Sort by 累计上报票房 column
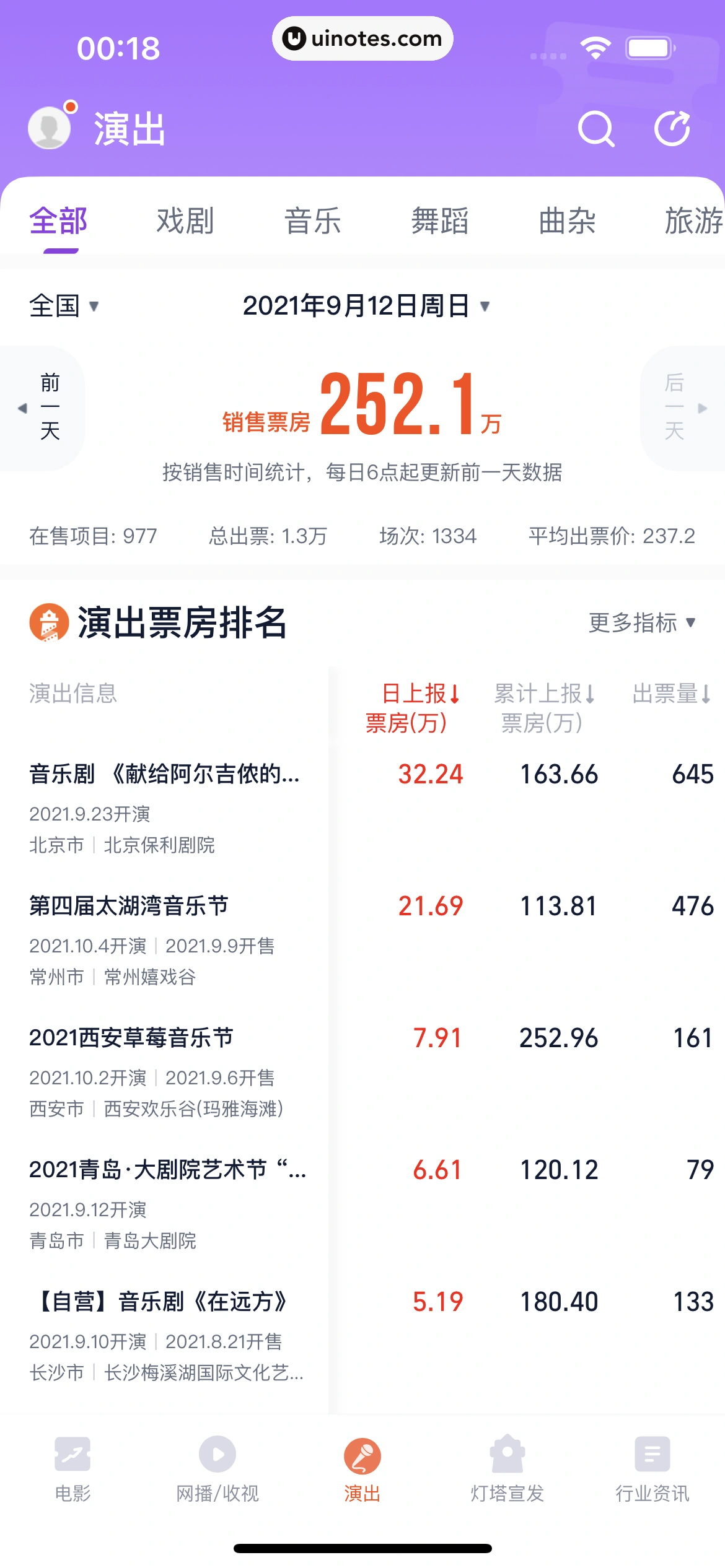The image size is (725, 1568). pos(543,707)
